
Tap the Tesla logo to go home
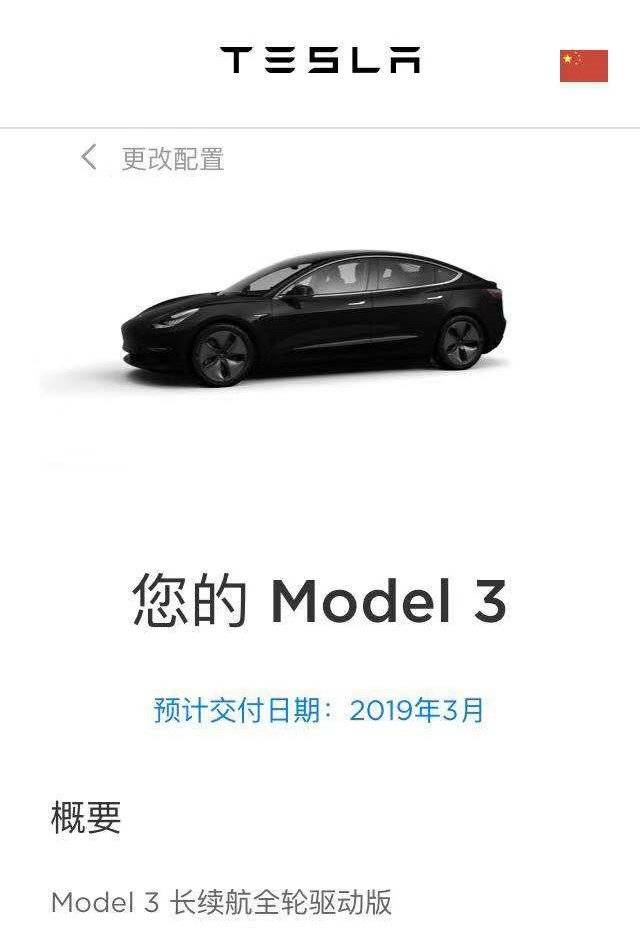pos(320,60)
